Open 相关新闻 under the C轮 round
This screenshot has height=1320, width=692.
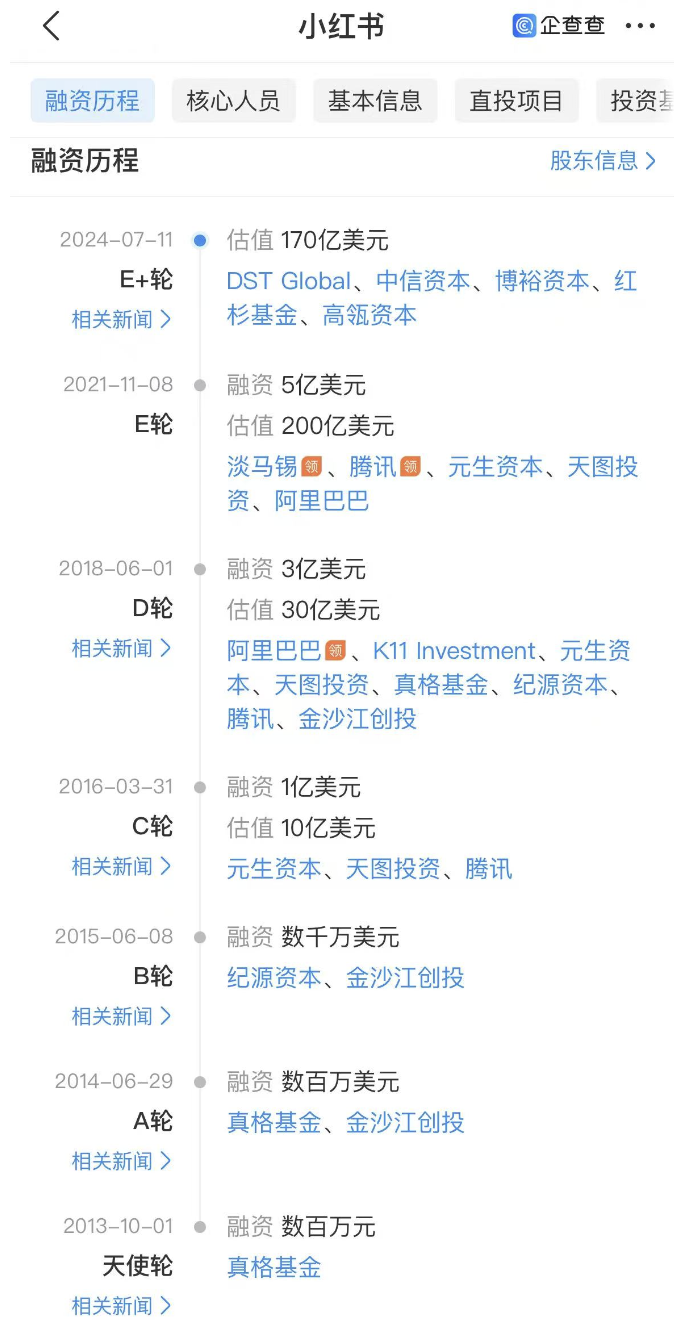(x=121, y=866)
